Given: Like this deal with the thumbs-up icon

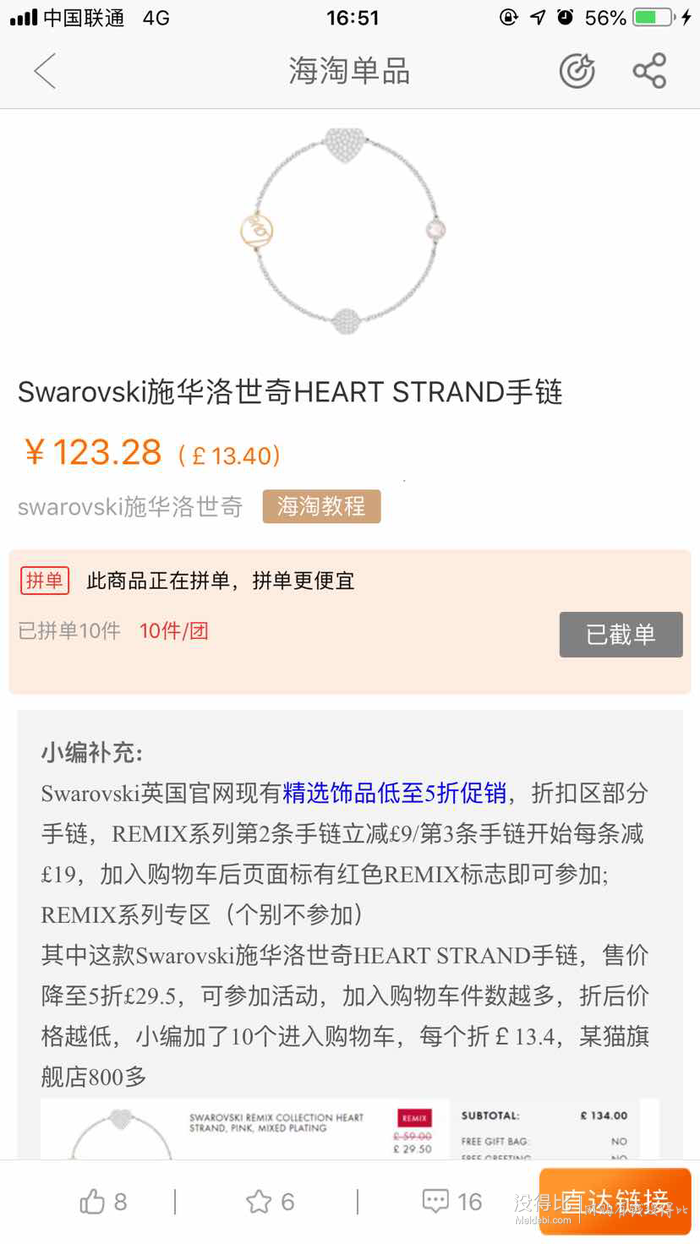Looking at the screenshot, I should [x=93, y=1201].
